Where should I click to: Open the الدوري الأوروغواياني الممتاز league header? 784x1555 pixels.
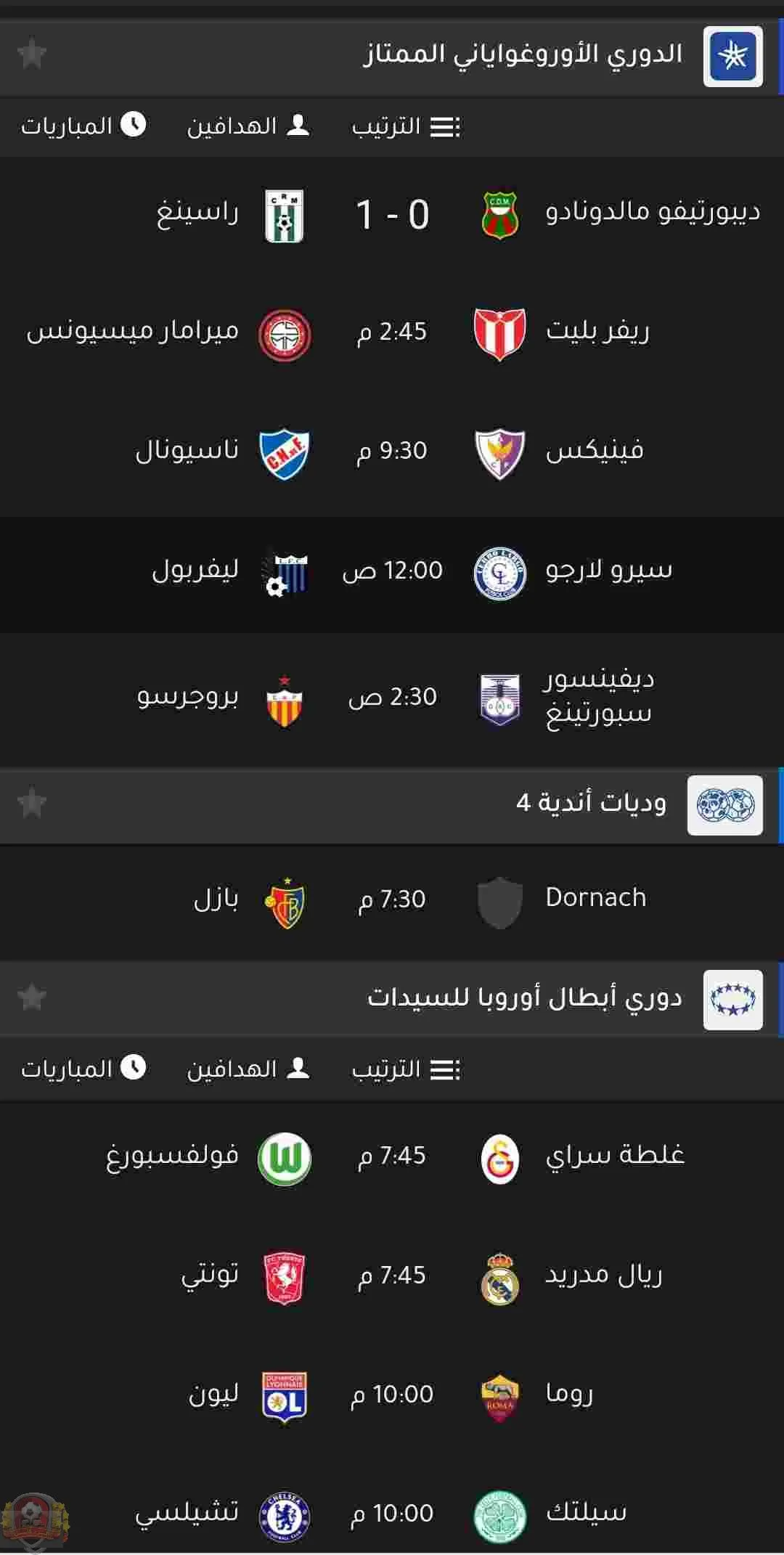(523, 55)
